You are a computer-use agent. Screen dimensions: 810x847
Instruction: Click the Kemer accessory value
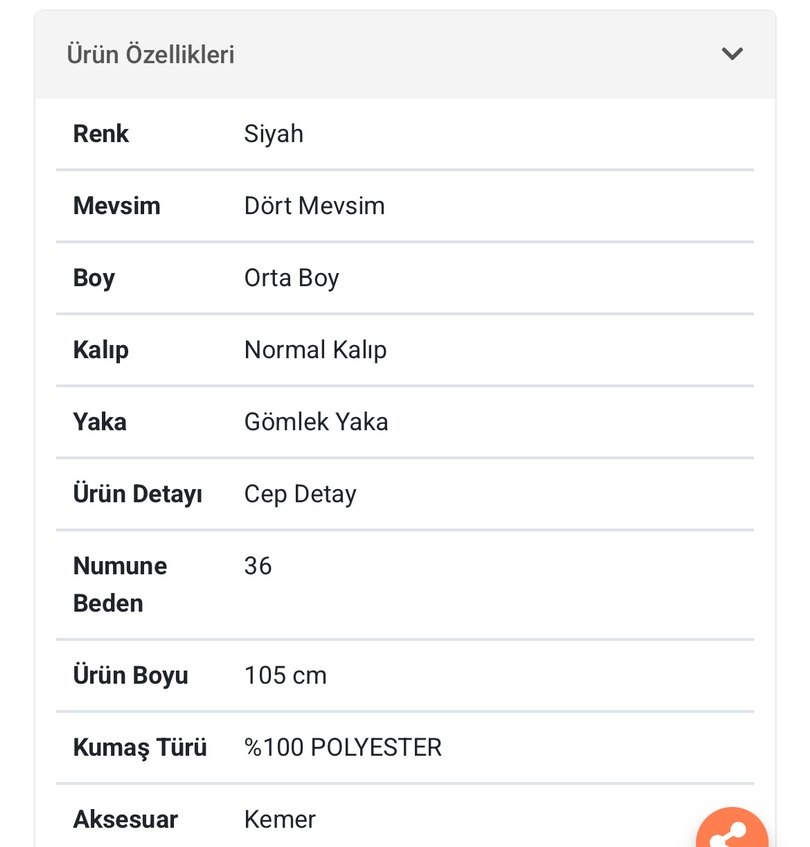[280, 818]
